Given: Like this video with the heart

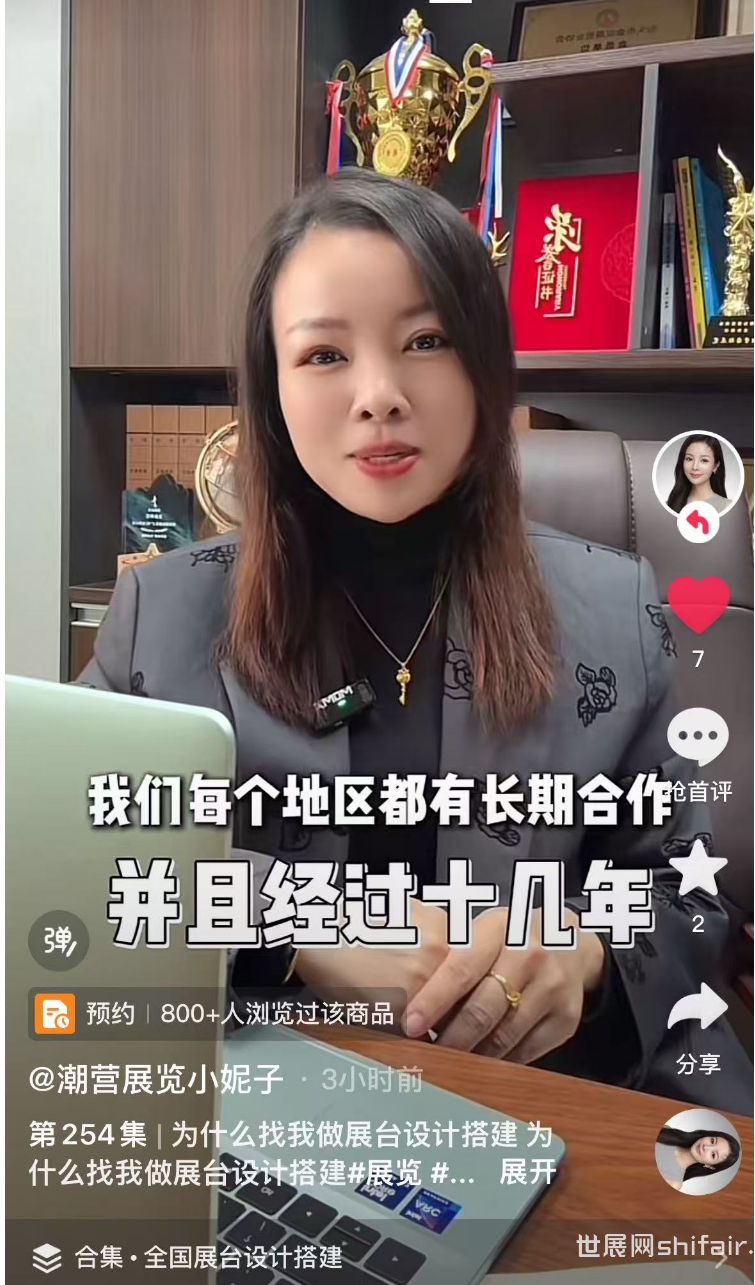Looking at the screenshot, I should [x=698, y=605].
